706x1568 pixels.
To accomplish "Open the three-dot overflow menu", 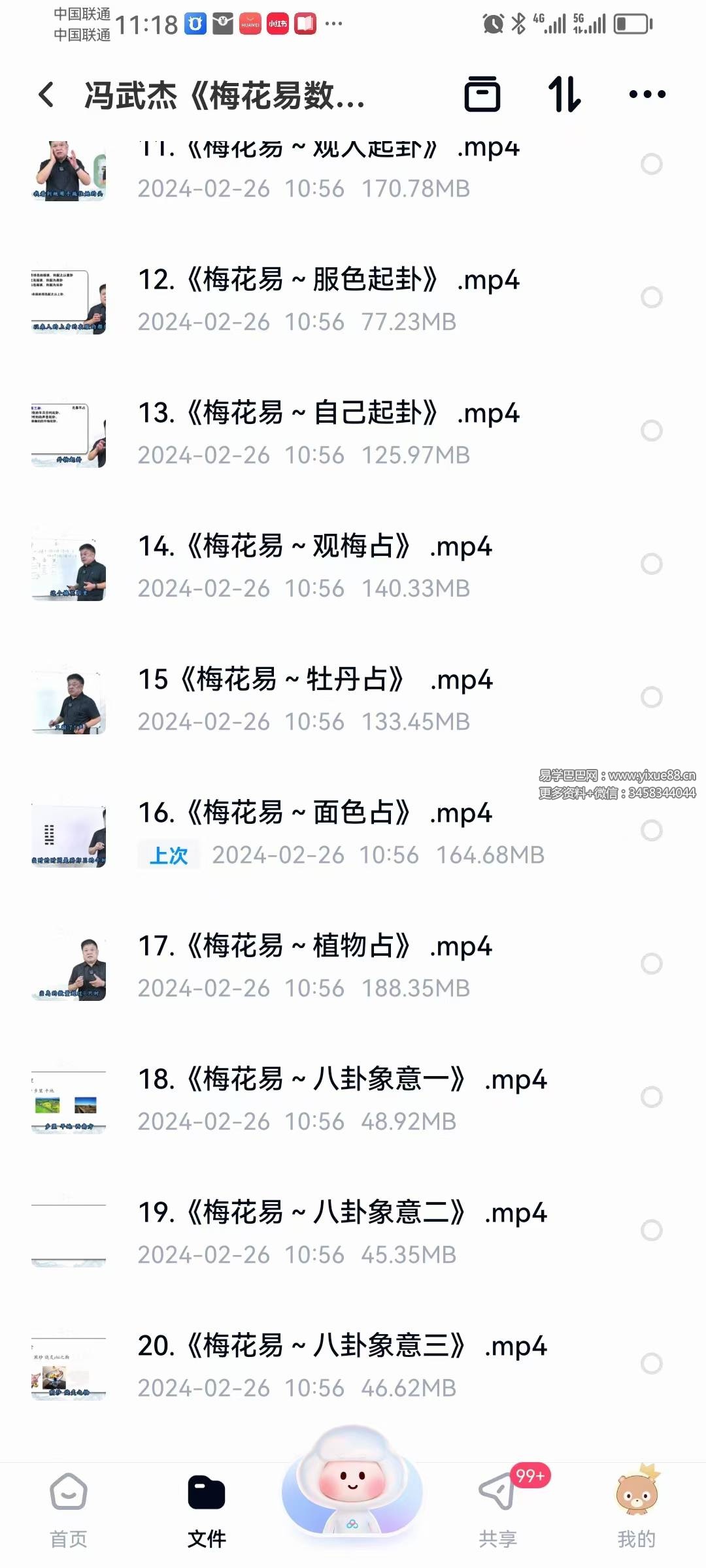I will (x=647, y=95).
